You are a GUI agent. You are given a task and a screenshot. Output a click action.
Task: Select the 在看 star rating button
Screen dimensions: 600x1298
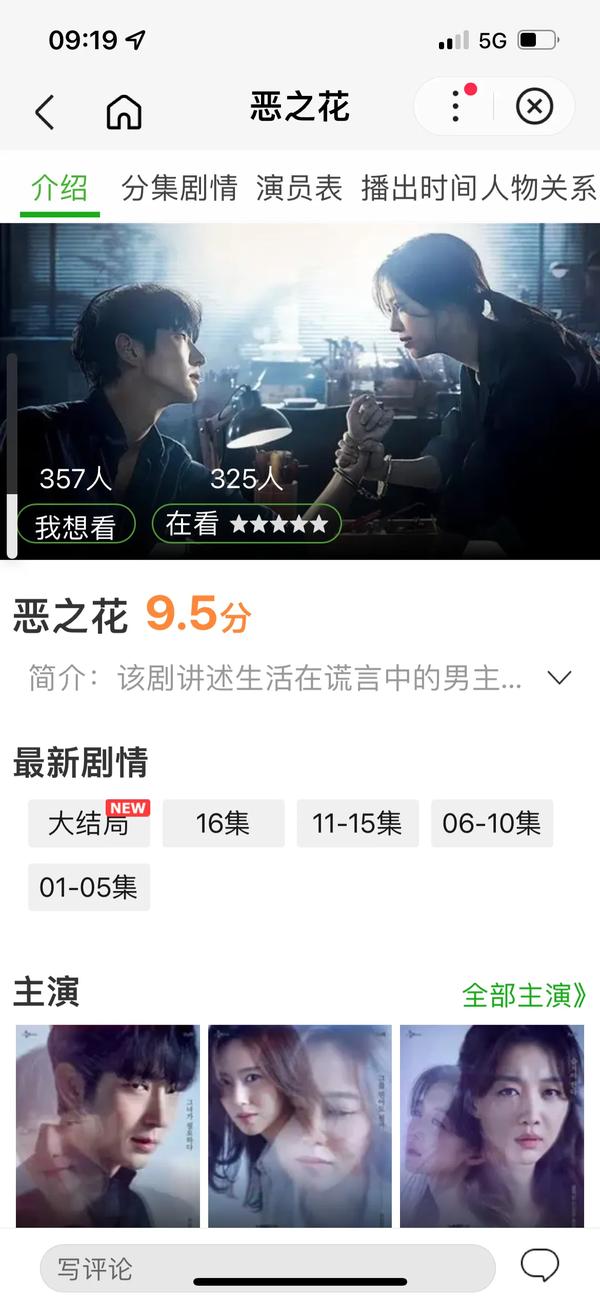[x=246, y=524]
